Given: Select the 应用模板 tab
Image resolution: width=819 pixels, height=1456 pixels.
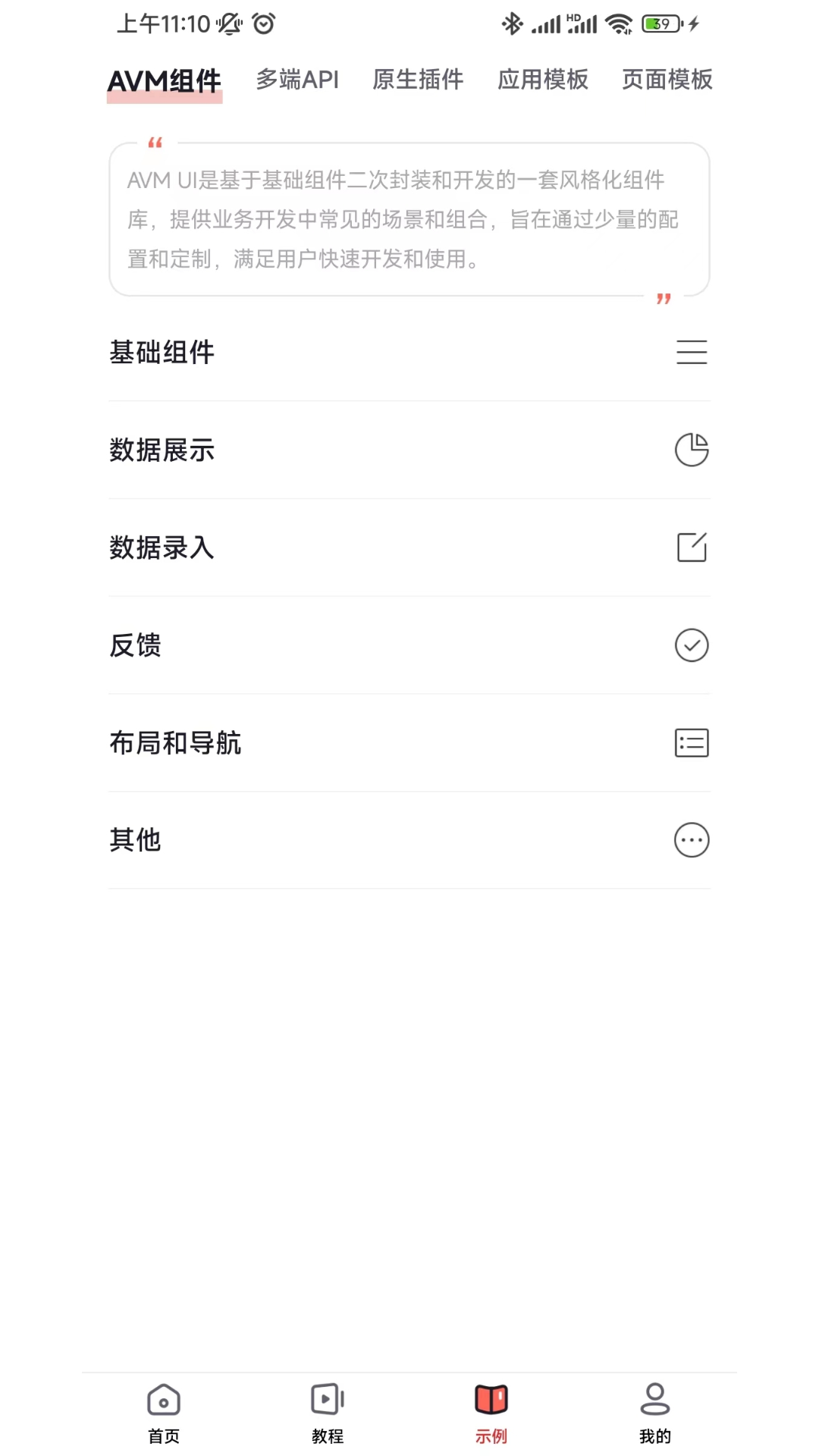Looking at the screenshot, I should (x=543, y=80).
